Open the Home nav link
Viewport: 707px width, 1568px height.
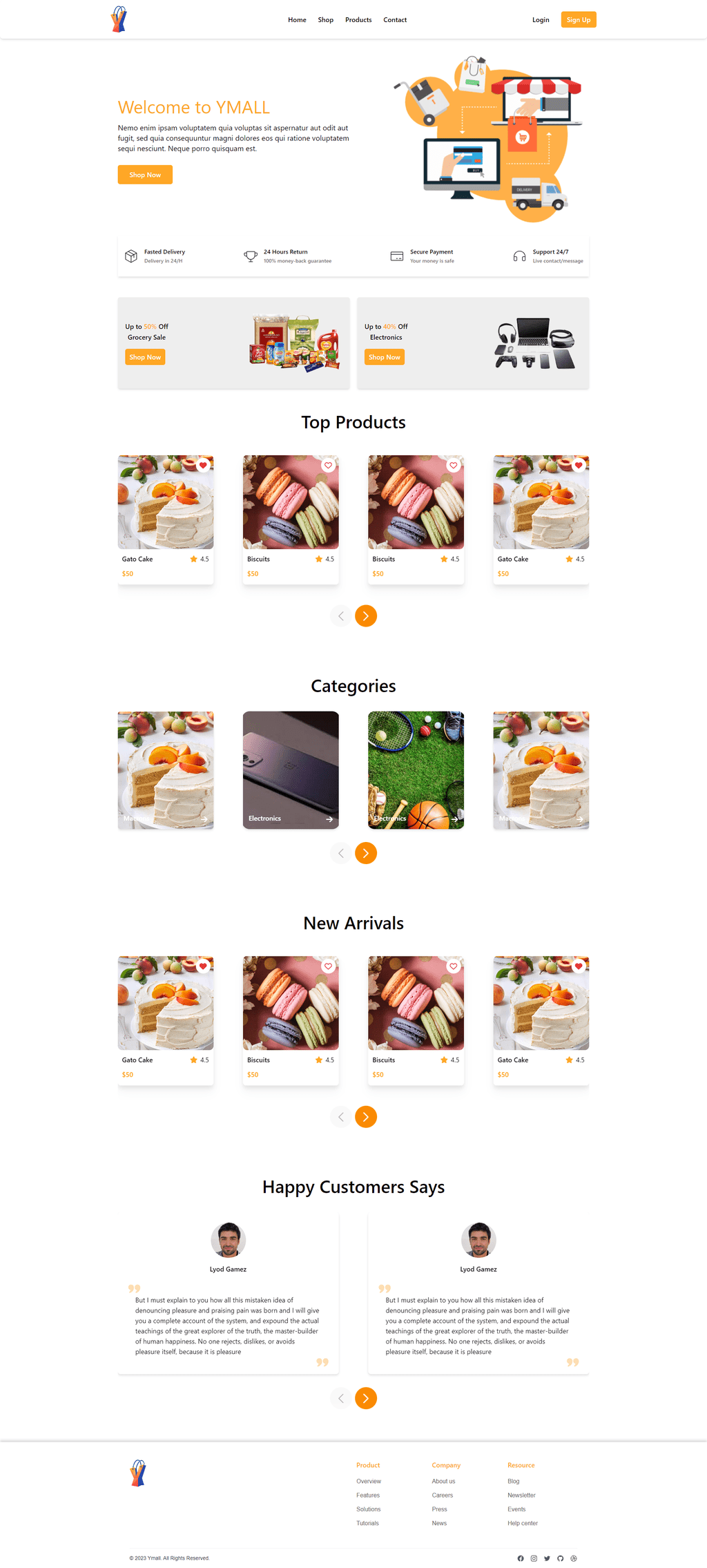[x=297, y=20]
